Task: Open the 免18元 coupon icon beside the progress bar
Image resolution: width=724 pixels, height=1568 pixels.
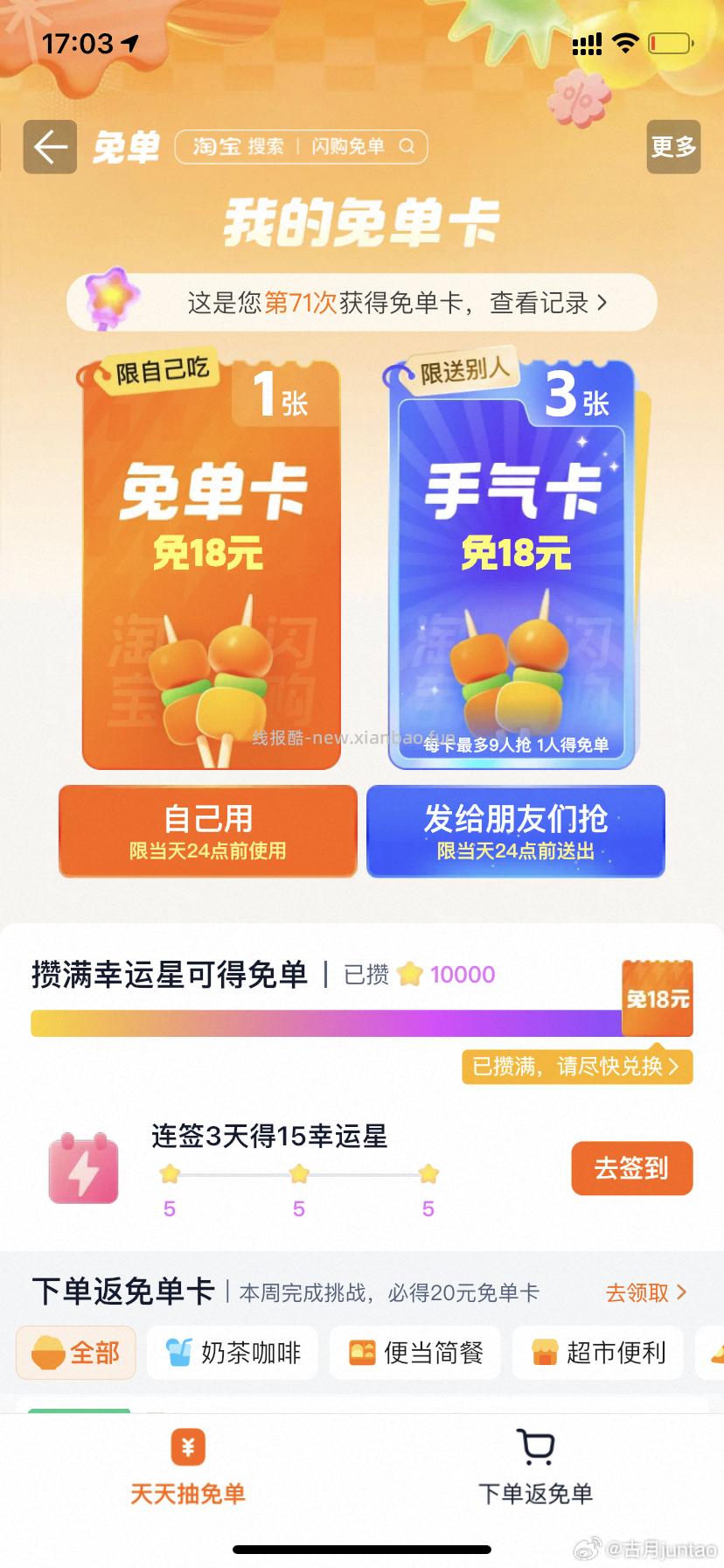Action: [x=657, y=997]
